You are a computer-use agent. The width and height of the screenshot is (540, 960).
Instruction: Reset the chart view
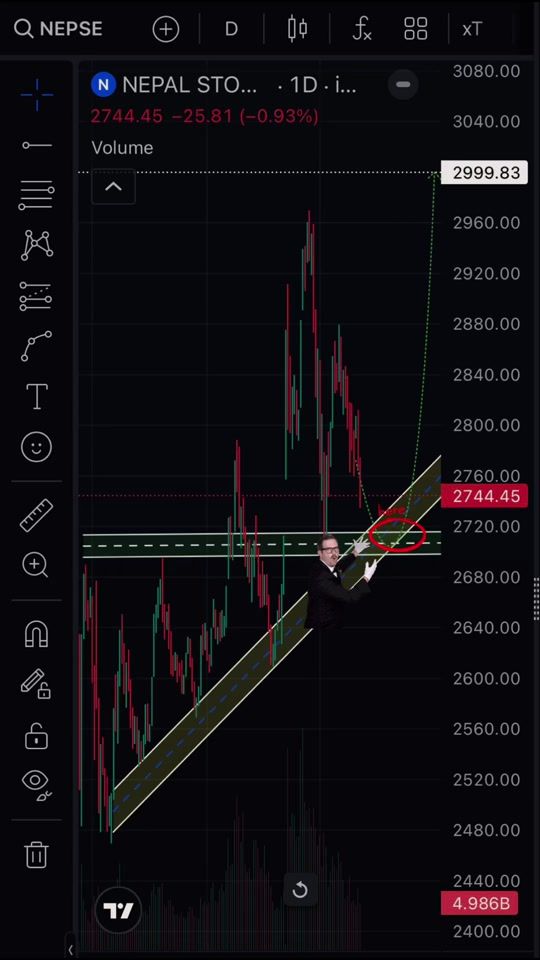(x=300, y=890)
